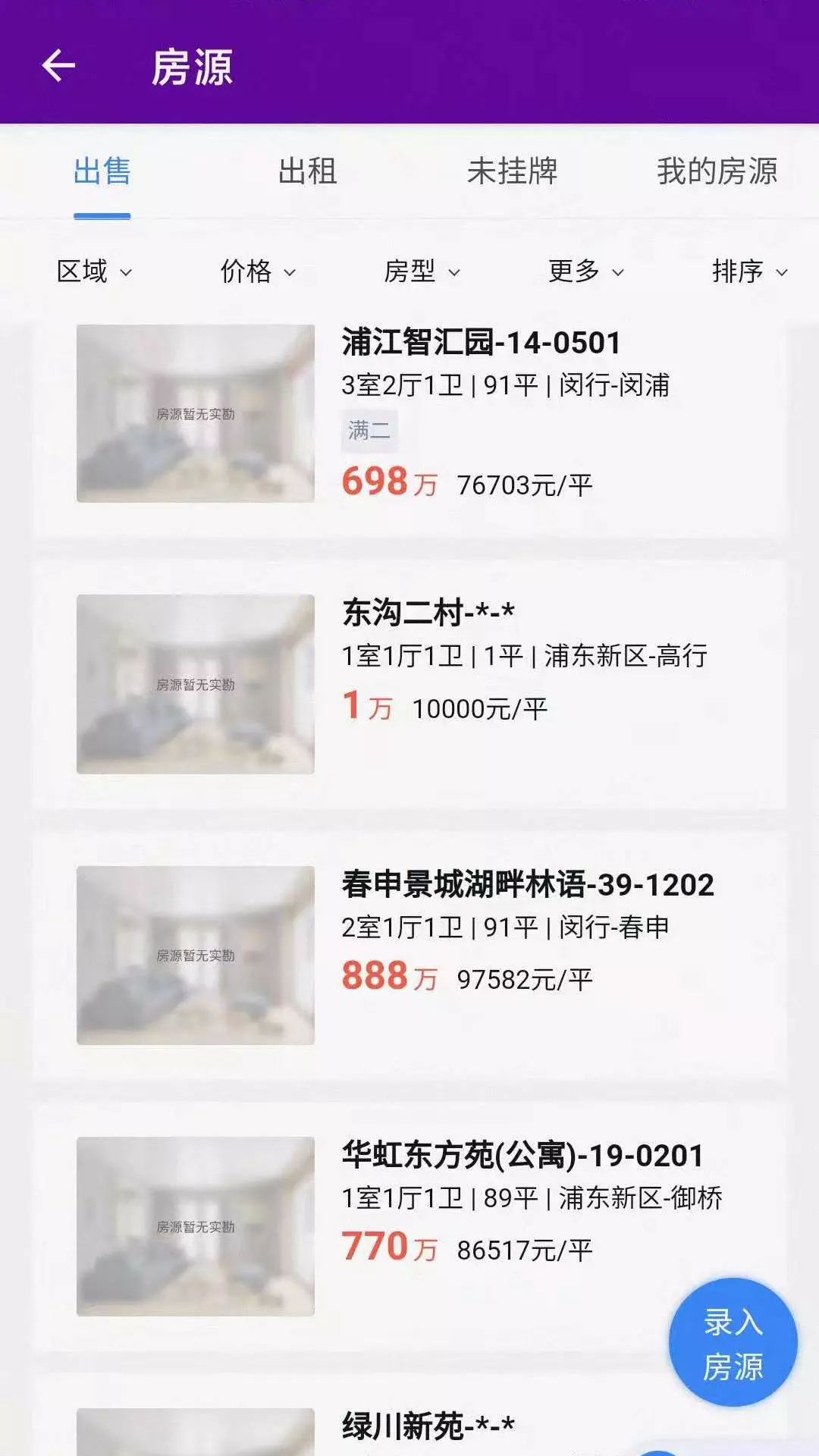
Task: View listing 春申景城湖畔林语-39-1202
Action: (x=409, y=955)
